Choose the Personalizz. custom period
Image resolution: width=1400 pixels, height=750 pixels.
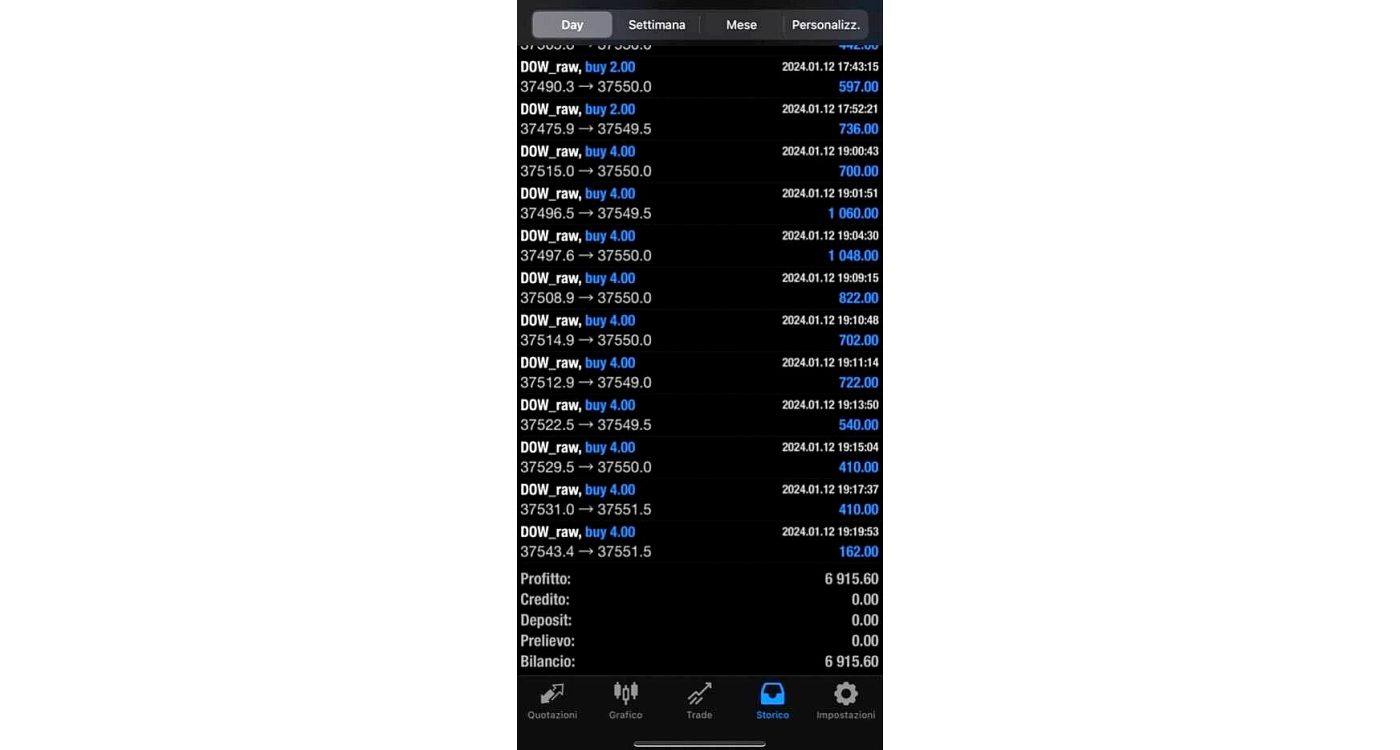click(825, 25)
